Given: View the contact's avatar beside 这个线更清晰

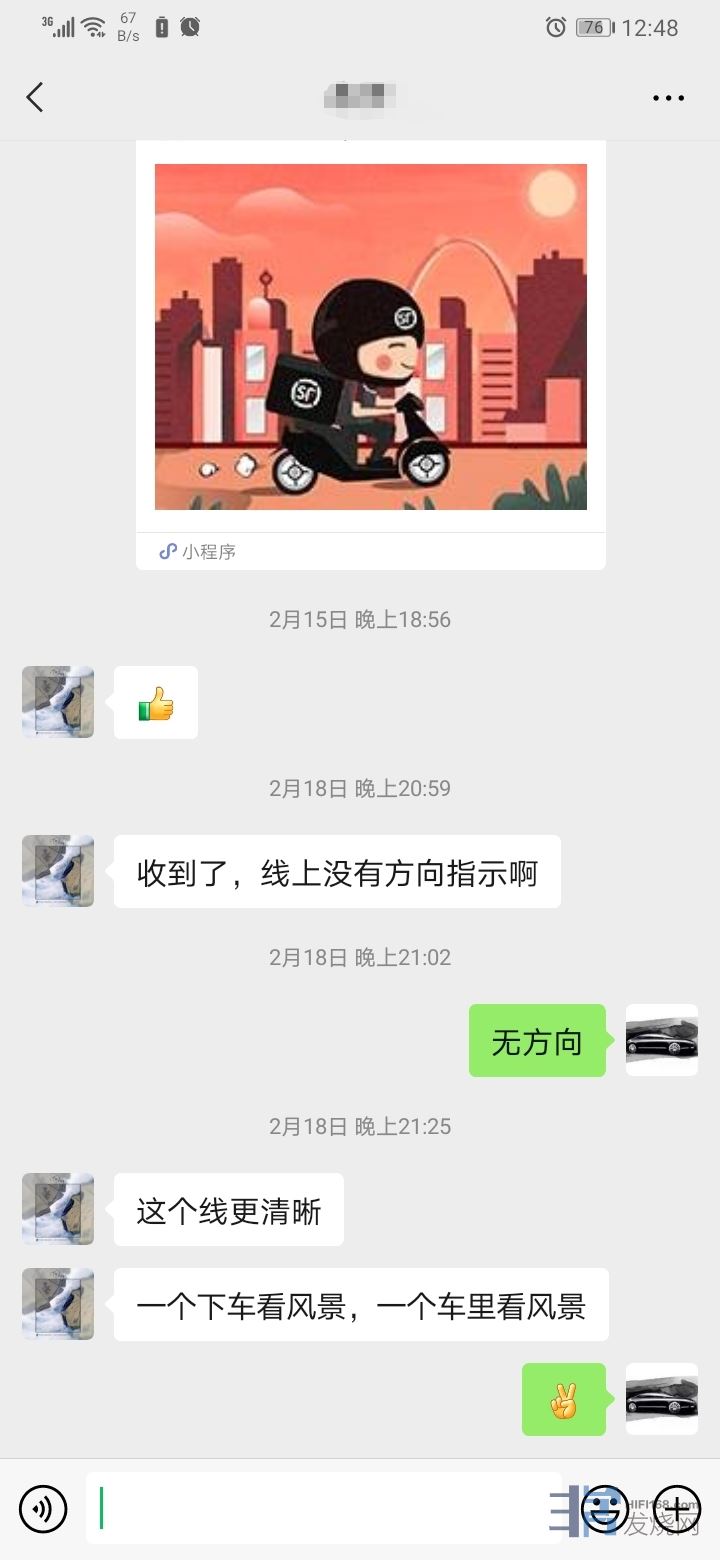Looking at the screenshot, I should pyautogui.click(x=58, y=1209).
